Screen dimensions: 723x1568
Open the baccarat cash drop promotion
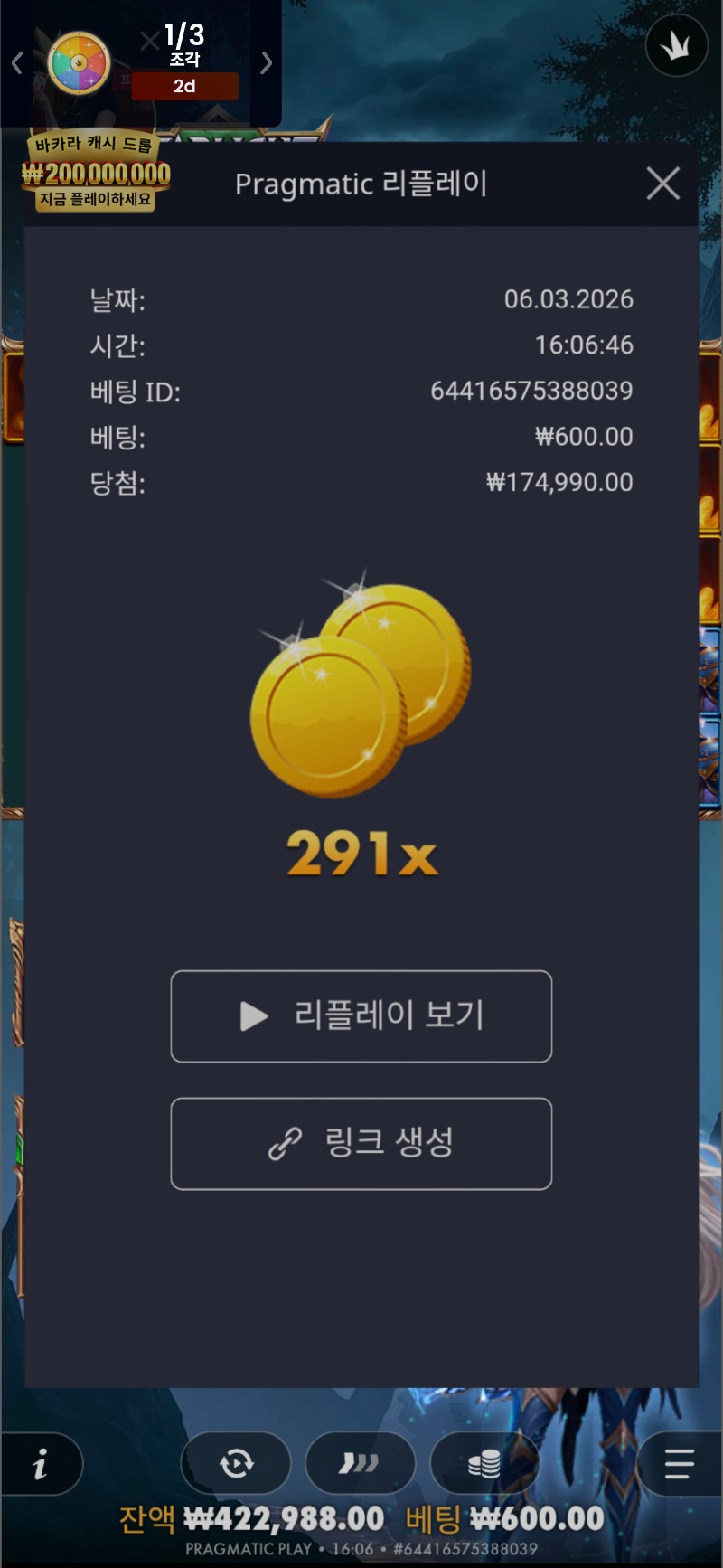(x=96, y=172)
